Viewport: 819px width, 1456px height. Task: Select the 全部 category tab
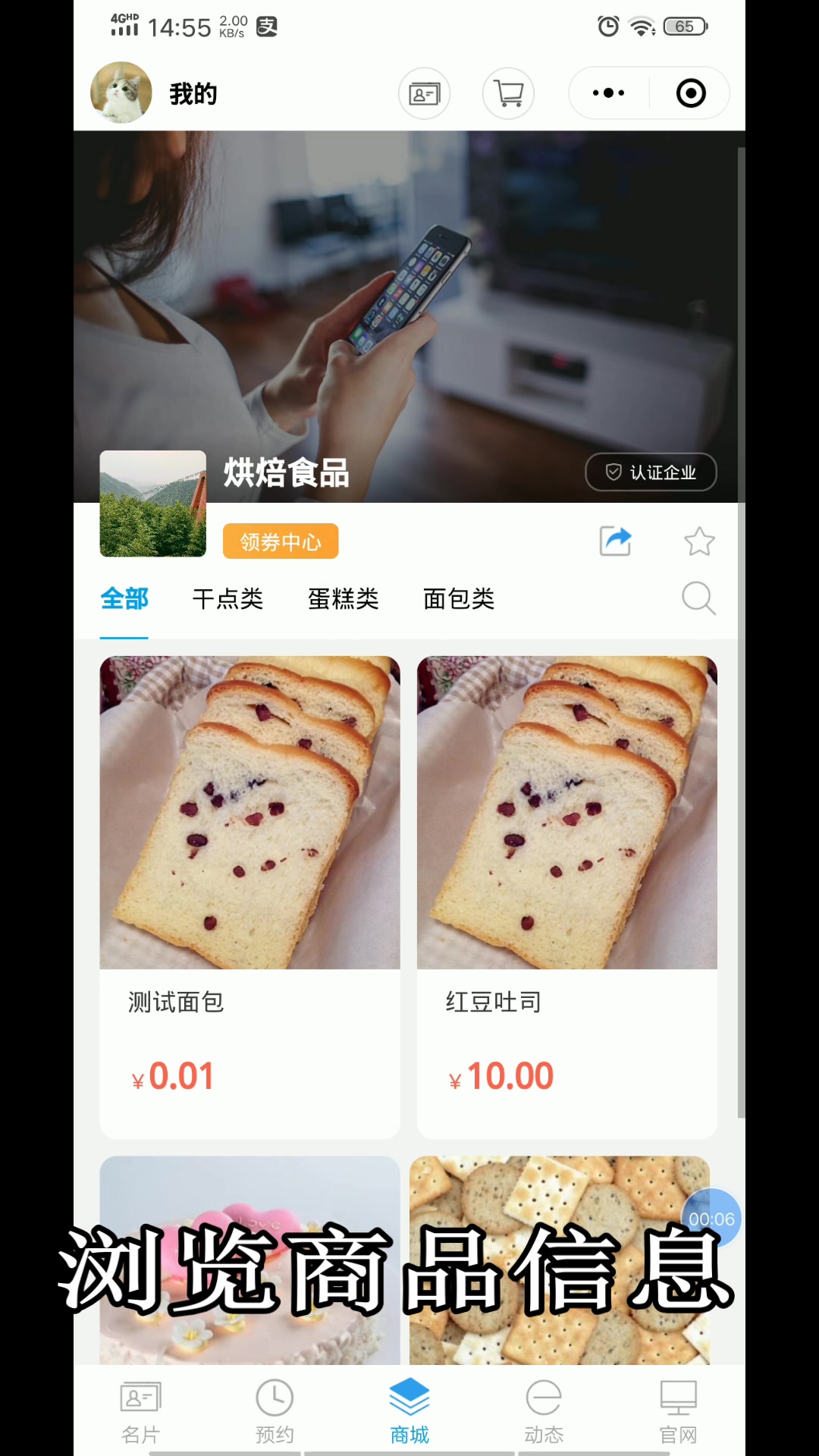point(124,599)
